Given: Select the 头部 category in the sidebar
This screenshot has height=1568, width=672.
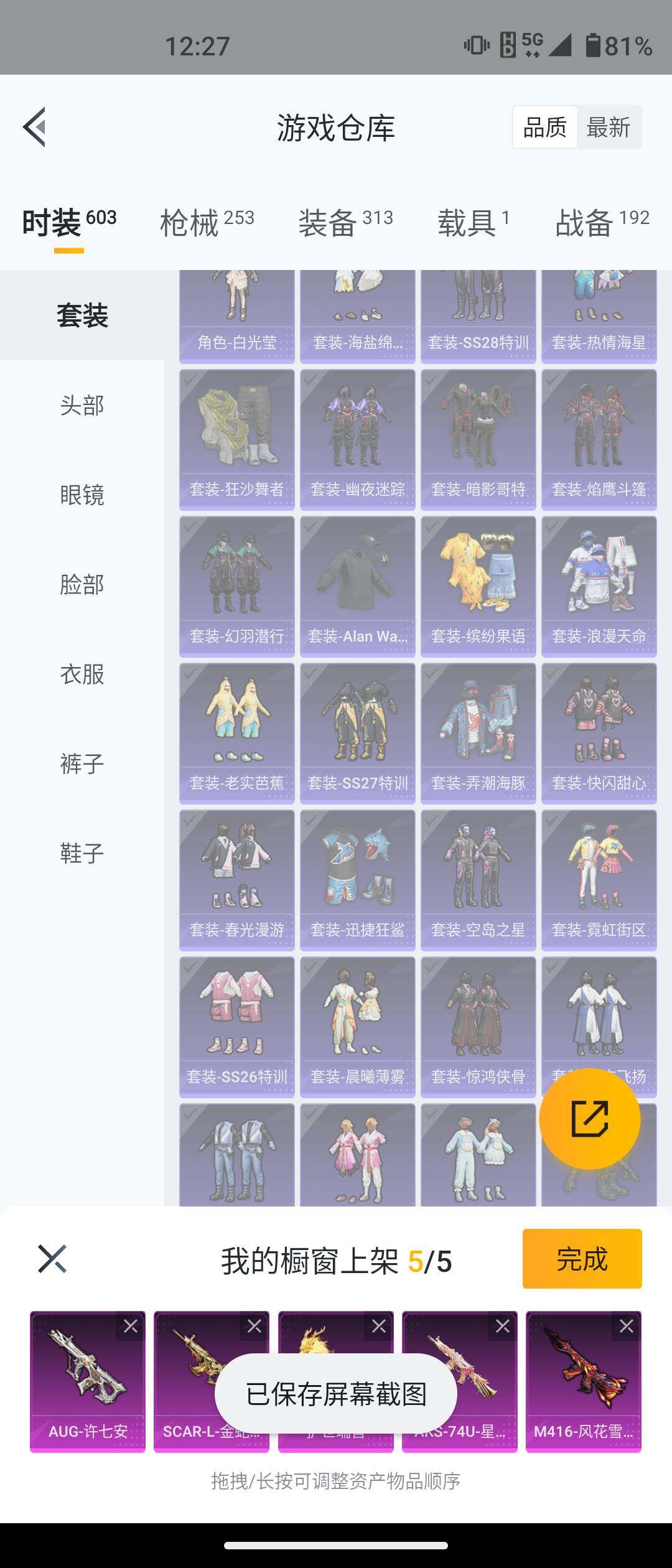Looking at the screenshot, I should tap(82, 406).
